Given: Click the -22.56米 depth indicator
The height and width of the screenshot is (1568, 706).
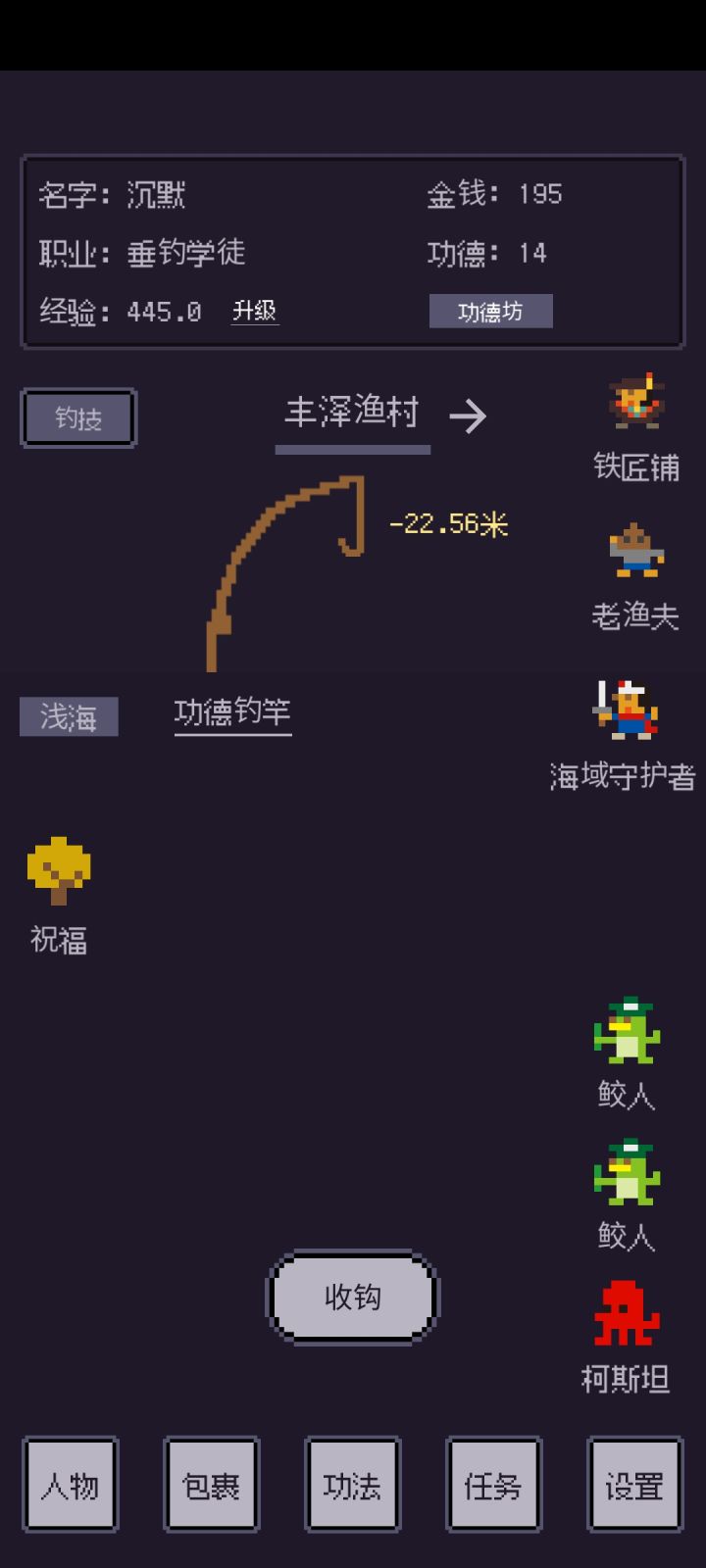Looking at the screenshot, I should [449, 525].
